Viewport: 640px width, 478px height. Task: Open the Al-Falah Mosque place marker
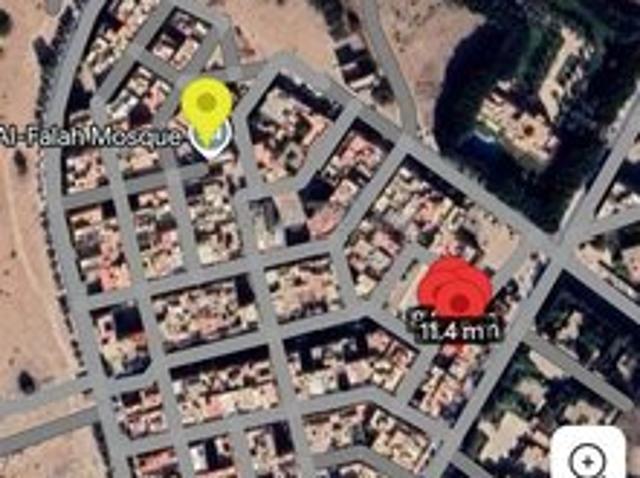pos(210,139)
